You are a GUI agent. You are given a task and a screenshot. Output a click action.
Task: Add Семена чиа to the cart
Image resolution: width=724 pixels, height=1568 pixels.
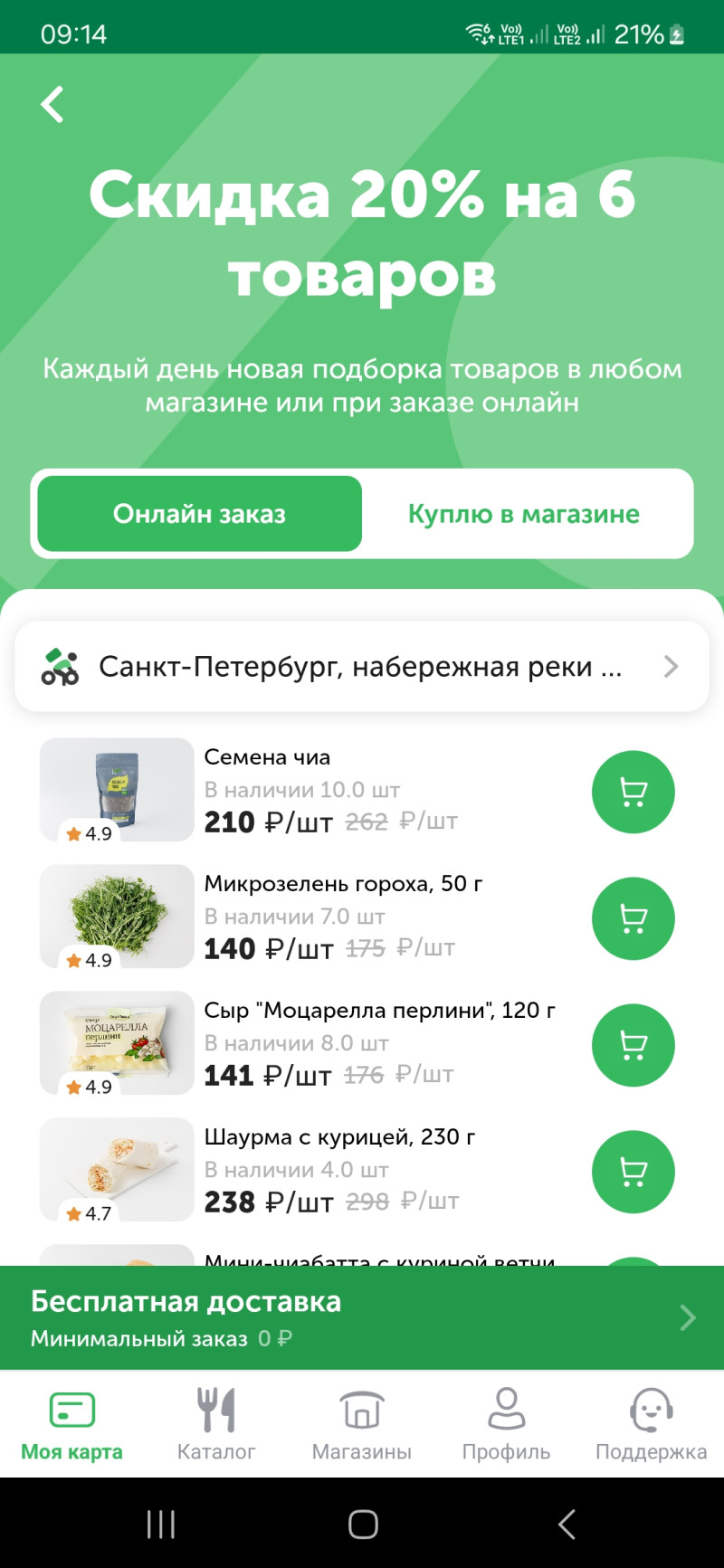[633, 792]
